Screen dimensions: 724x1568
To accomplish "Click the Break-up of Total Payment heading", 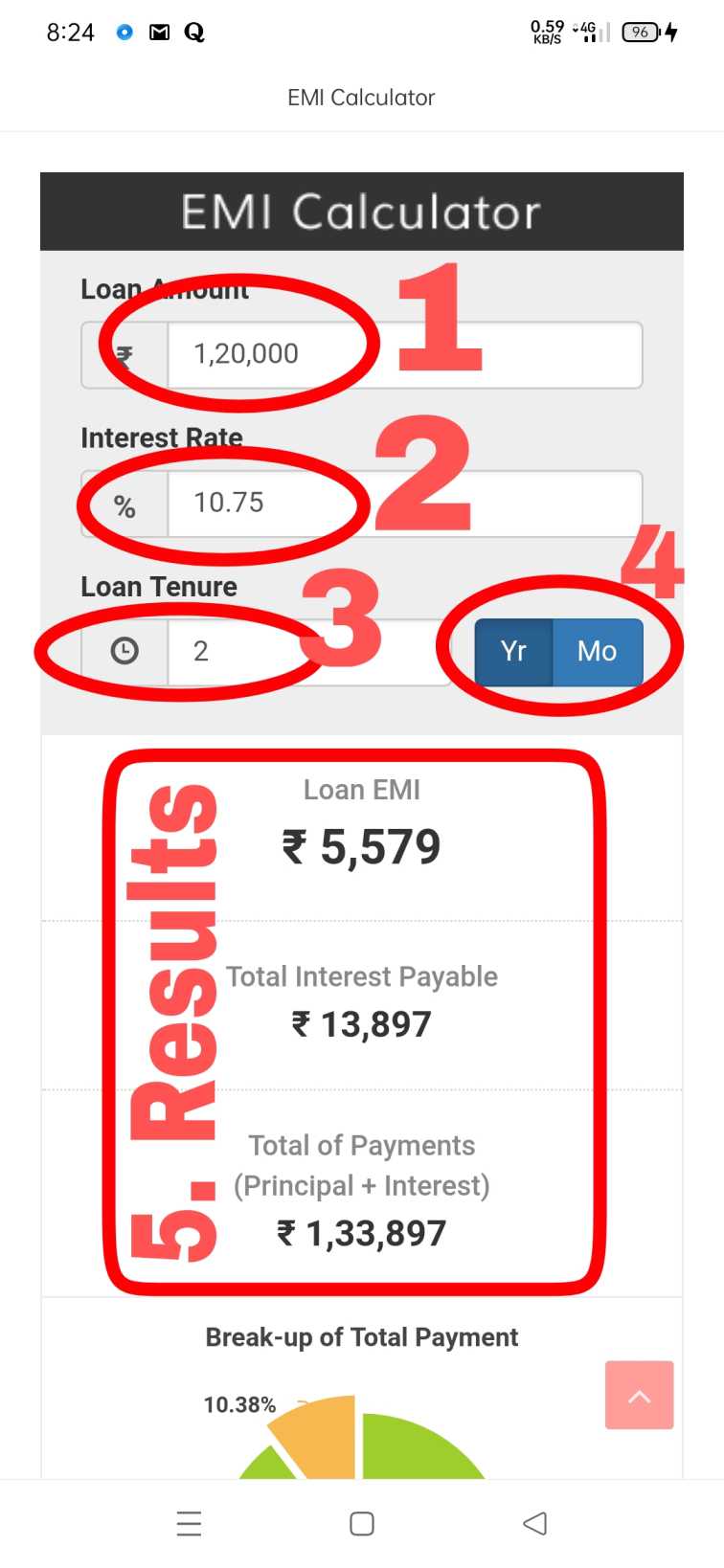I will pyautogui.click(x=361, y=1336).
